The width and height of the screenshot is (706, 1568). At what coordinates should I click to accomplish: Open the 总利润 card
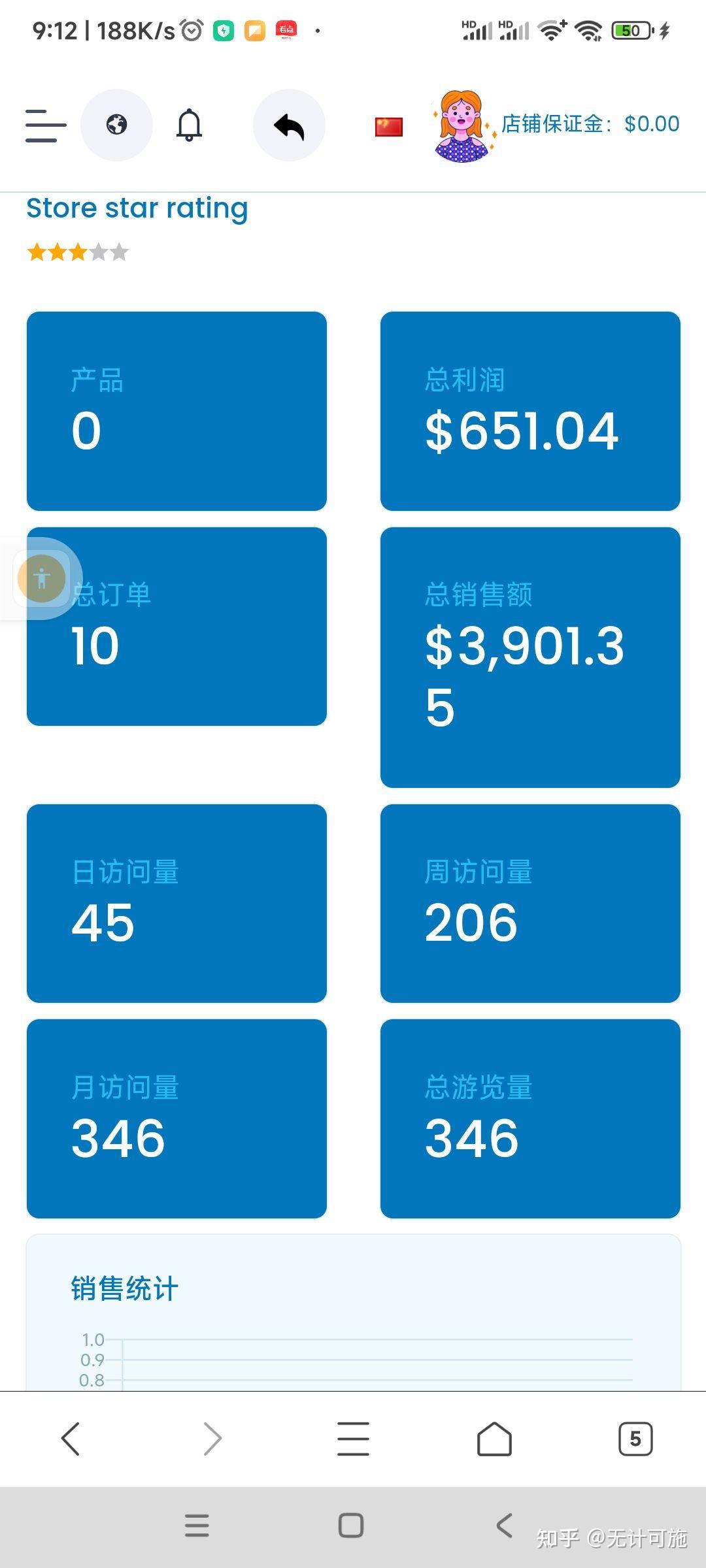[530, 411]
